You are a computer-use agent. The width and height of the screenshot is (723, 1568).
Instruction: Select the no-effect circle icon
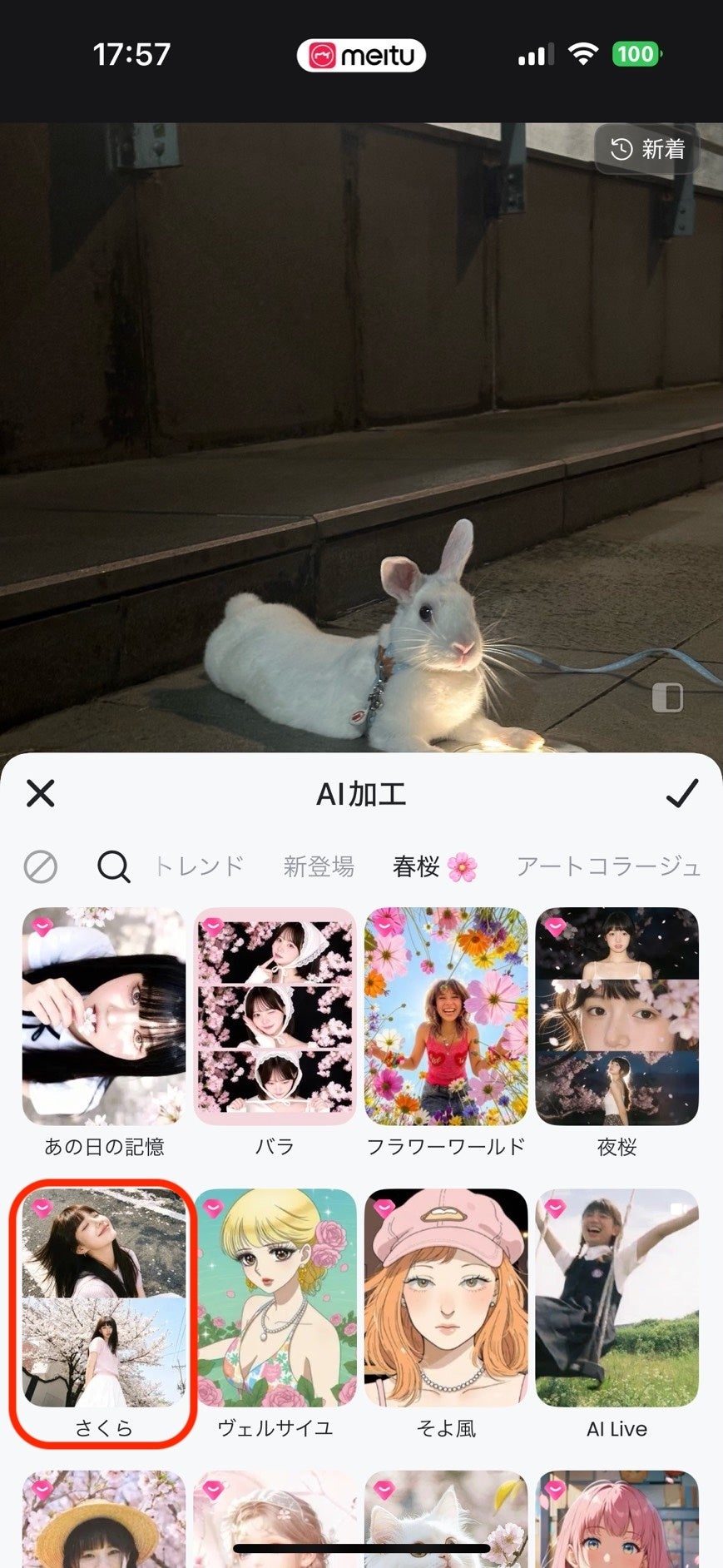(40, 866)
